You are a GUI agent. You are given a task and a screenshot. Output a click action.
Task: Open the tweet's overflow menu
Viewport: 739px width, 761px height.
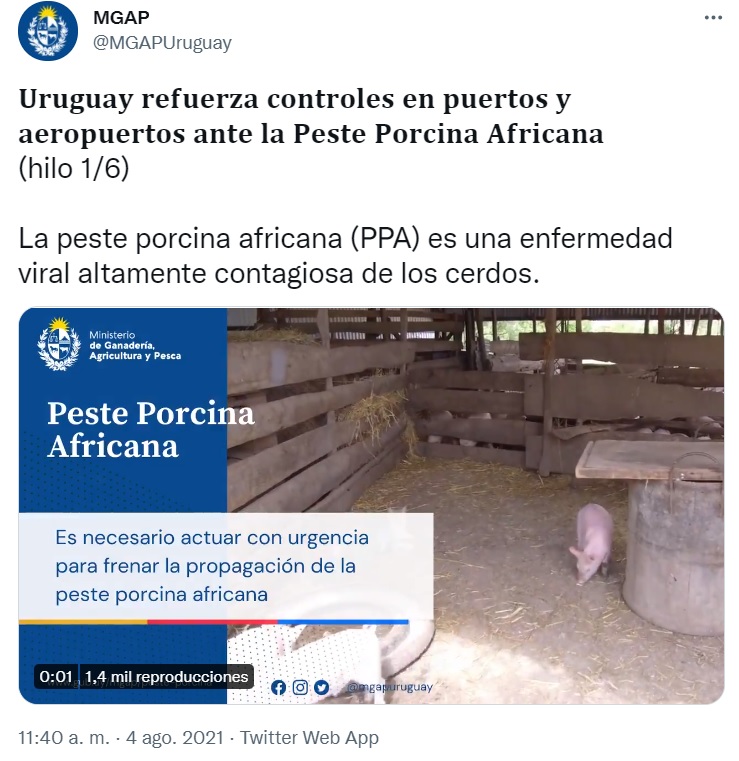[712, 19]
